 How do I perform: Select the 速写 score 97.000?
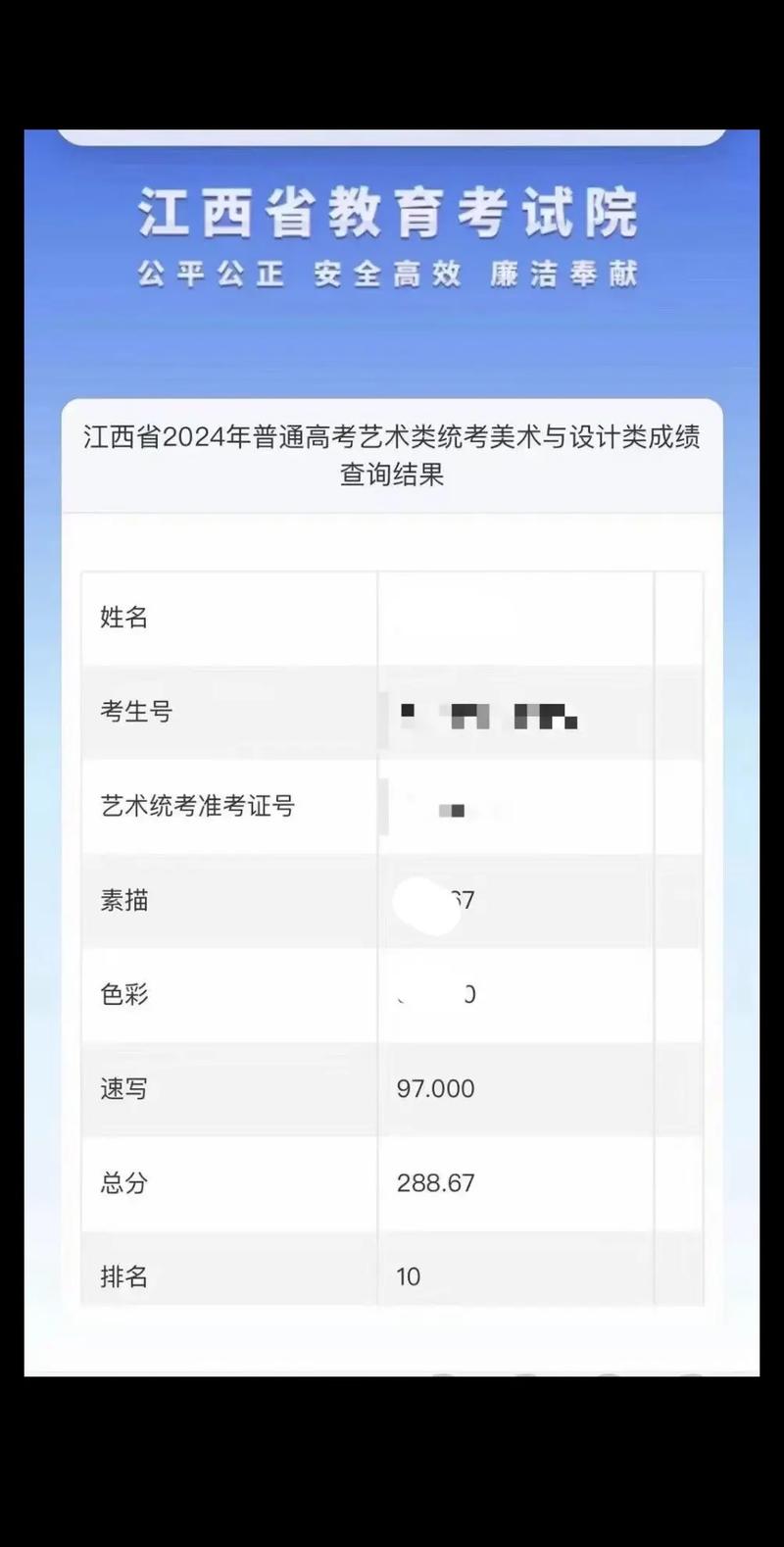pyautogui.click(x=434, y=1088)
